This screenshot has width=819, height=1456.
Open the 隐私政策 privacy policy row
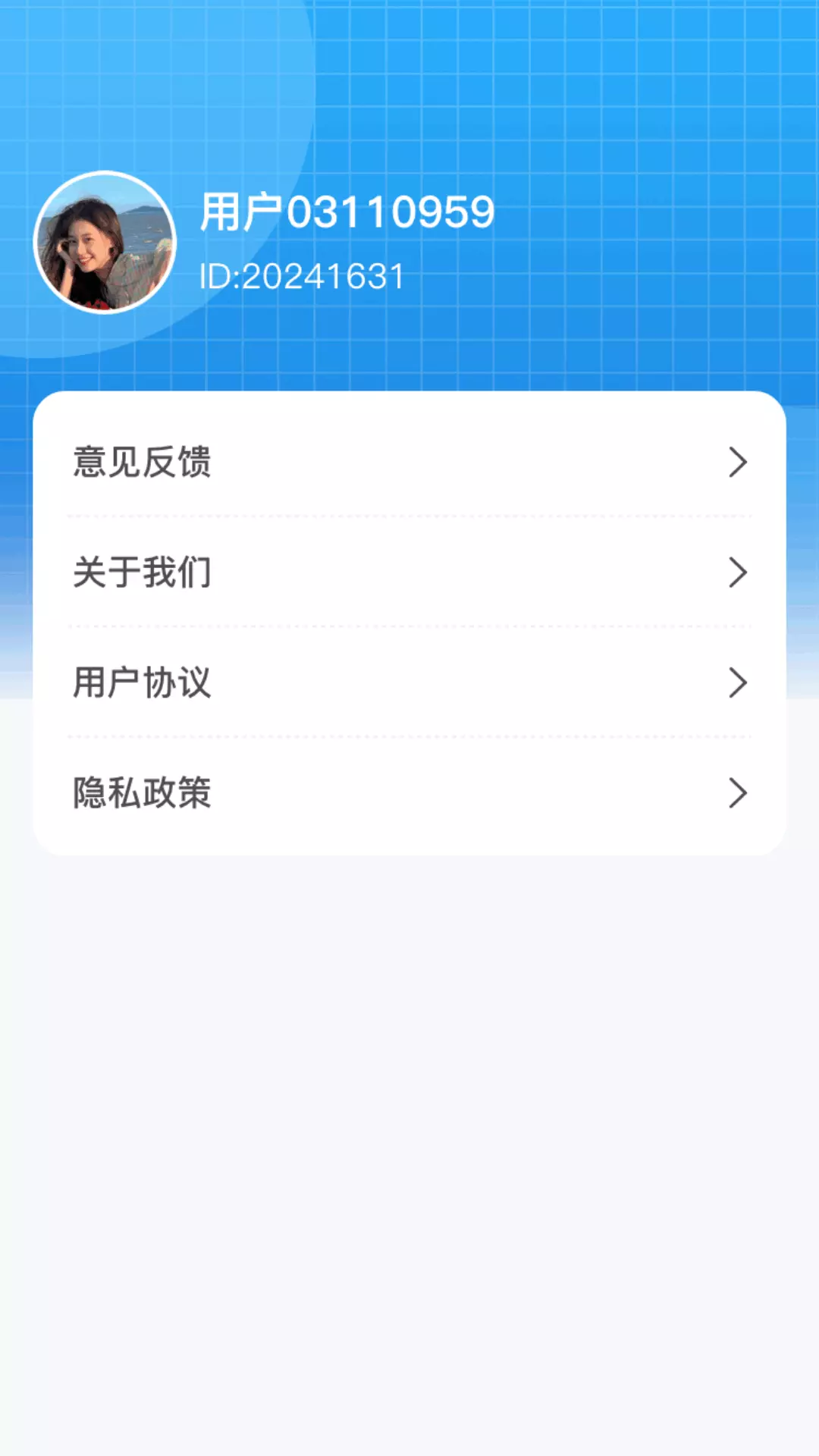(409, 792)
